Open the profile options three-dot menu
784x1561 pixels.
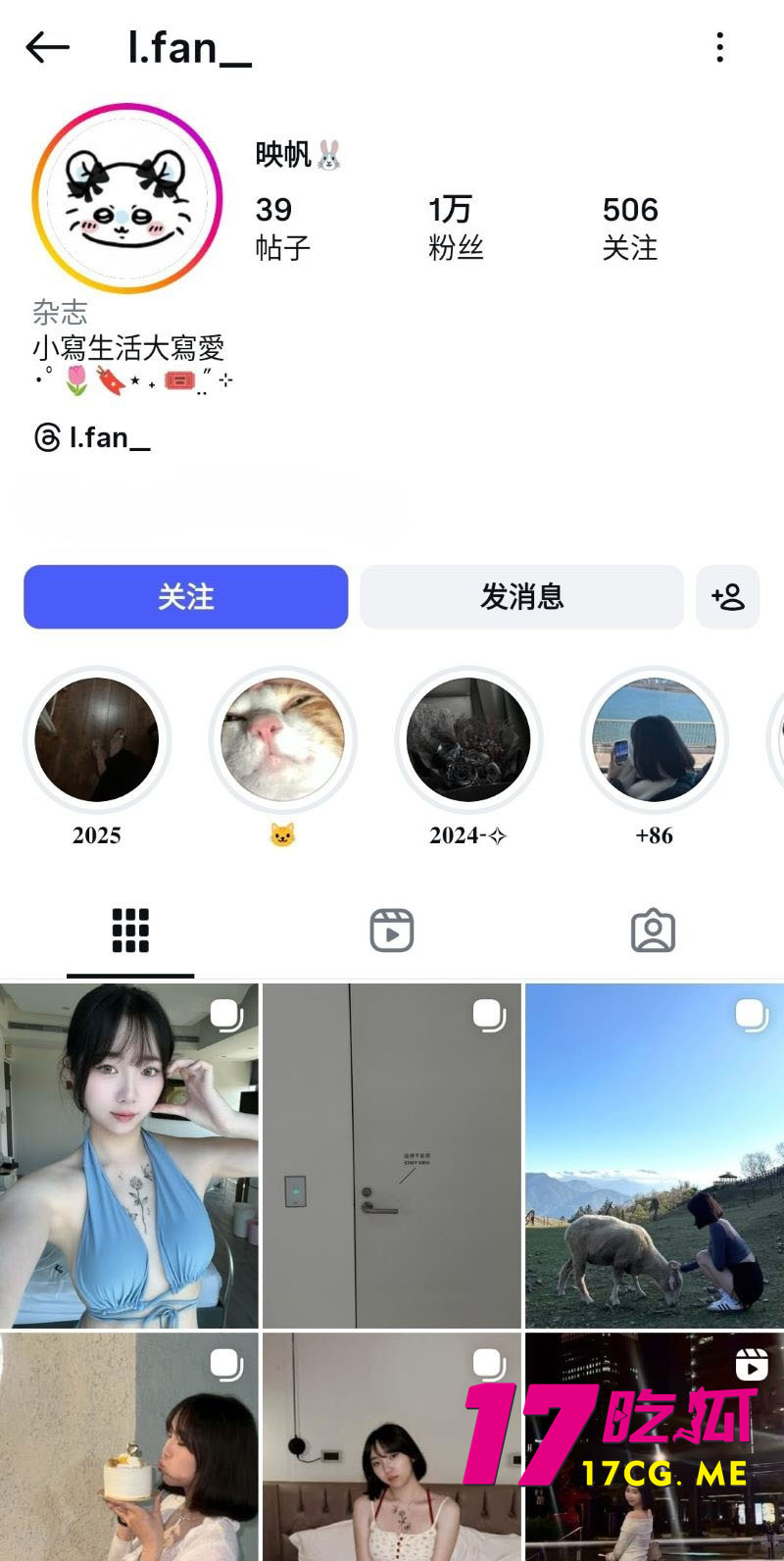pyautogui.click(x=722, y=45)
